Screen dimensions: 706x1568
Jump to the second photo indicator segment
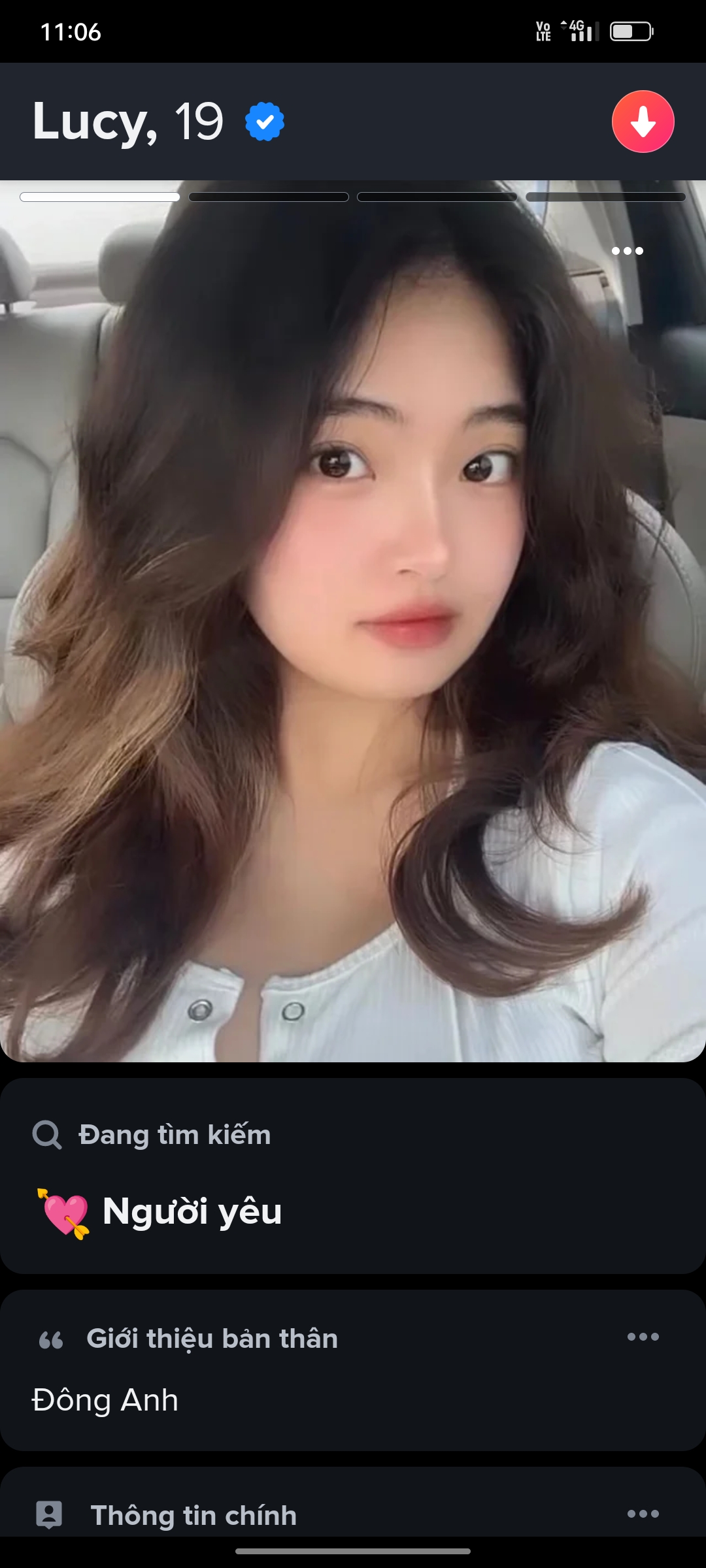click(269, 197)
